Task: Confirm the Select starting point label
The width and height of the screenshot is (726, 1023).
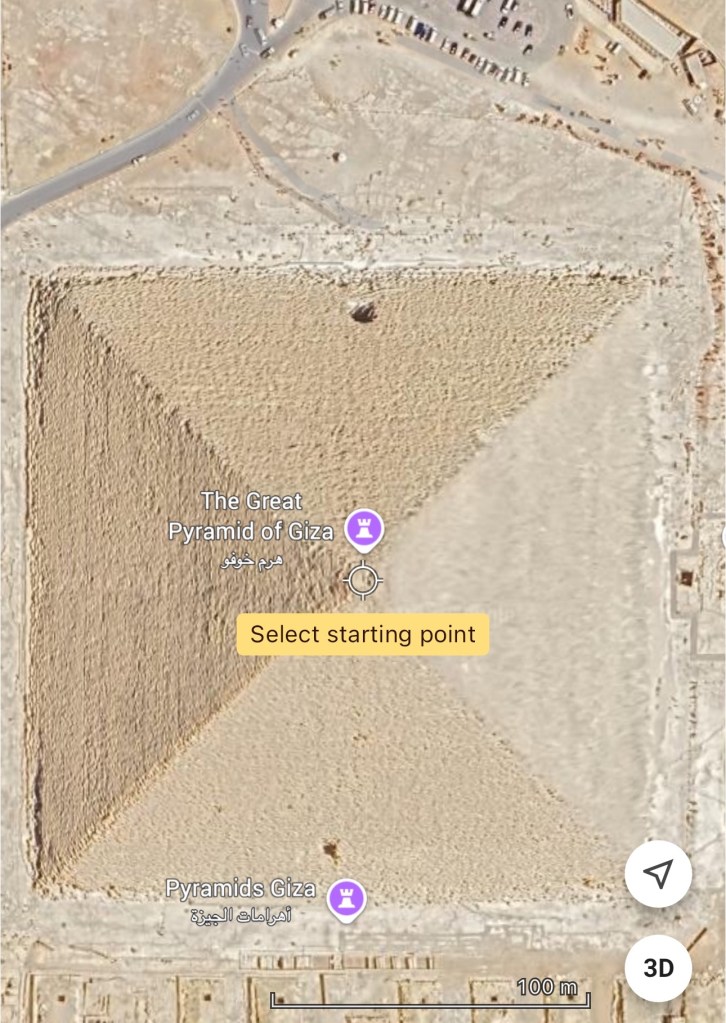Action: click(363, 634)
